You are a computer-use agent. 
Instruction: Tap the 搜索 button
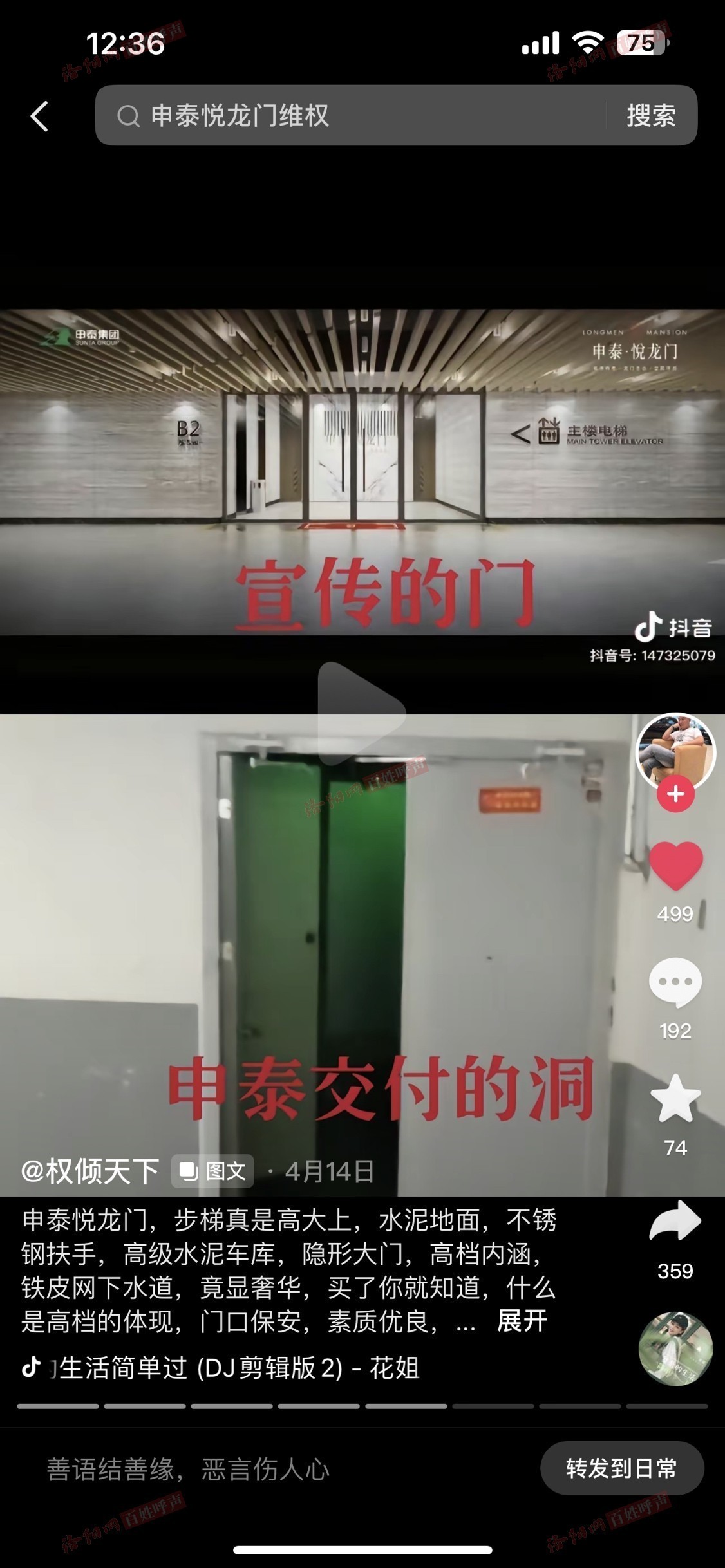[651, 116]
